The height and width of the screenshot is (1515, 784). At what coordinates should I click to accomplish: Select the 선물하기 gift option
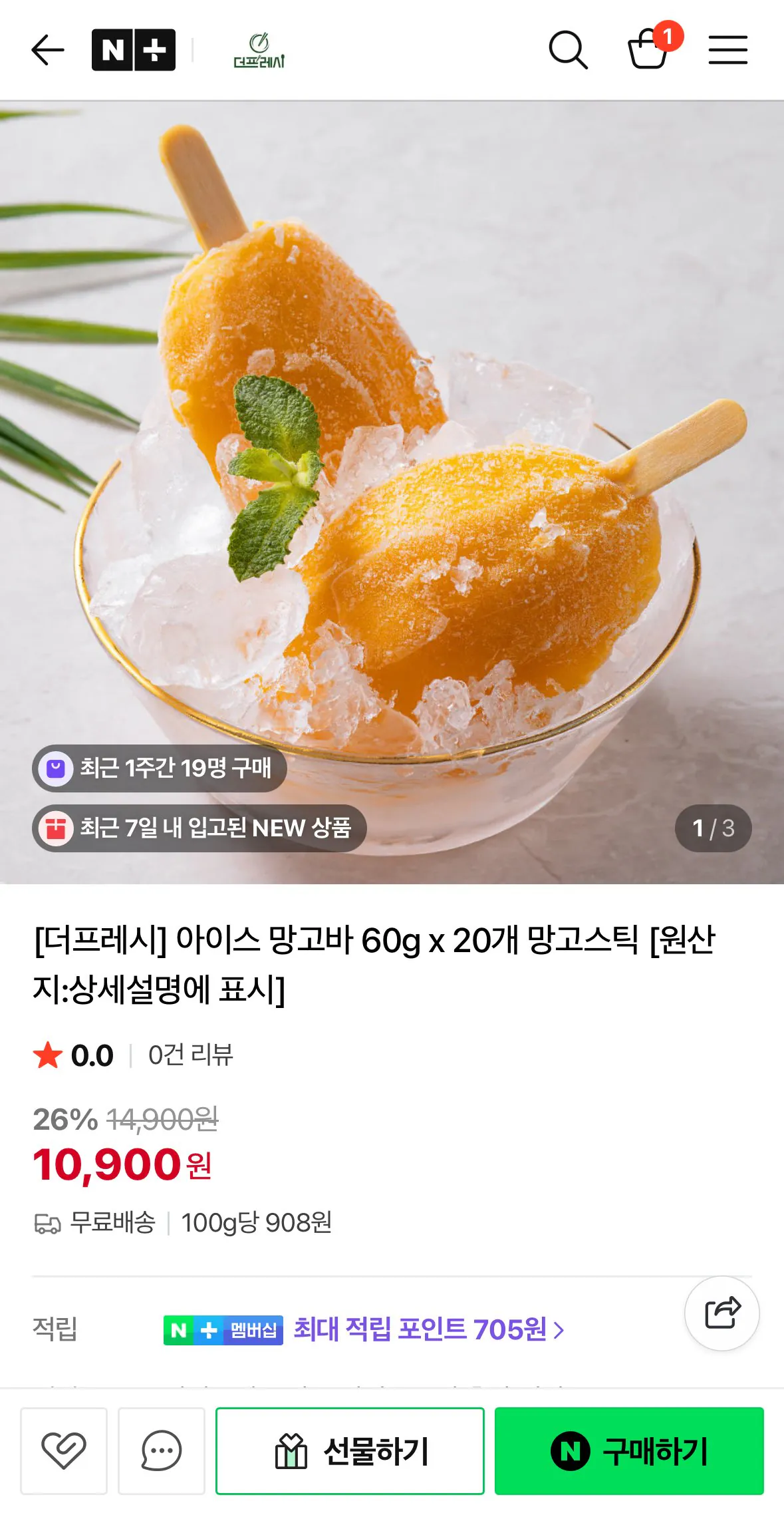tap(350, 1451)
